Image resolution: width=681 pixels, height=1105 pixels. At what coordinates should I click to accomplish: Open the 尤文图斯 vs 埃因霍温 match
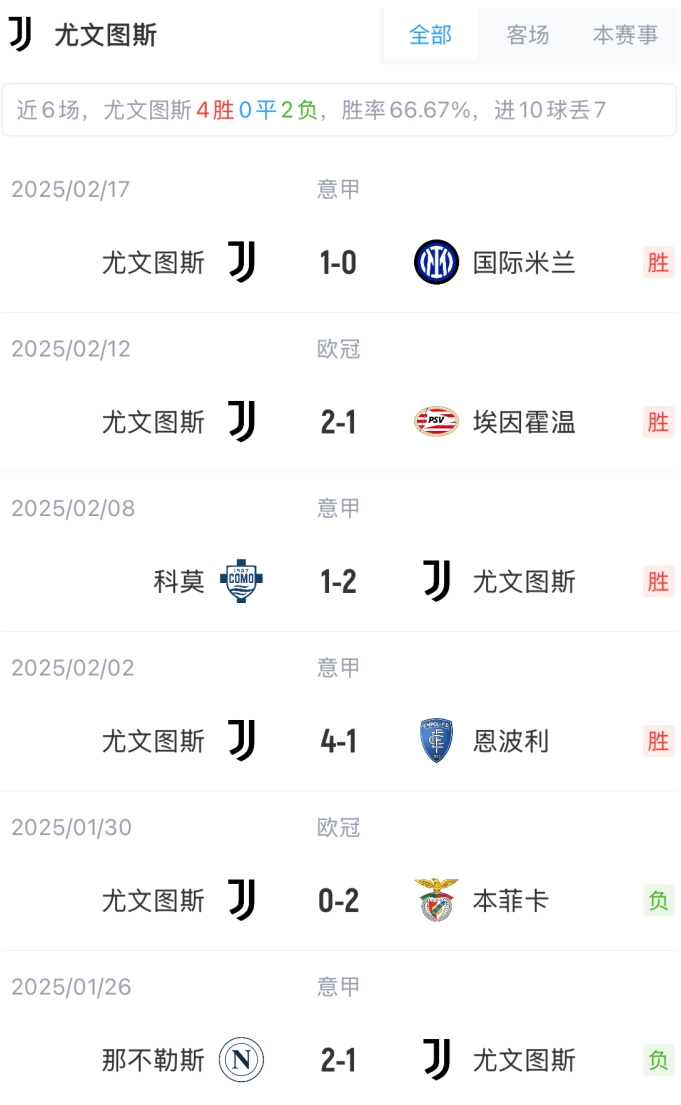coord(338,422)
